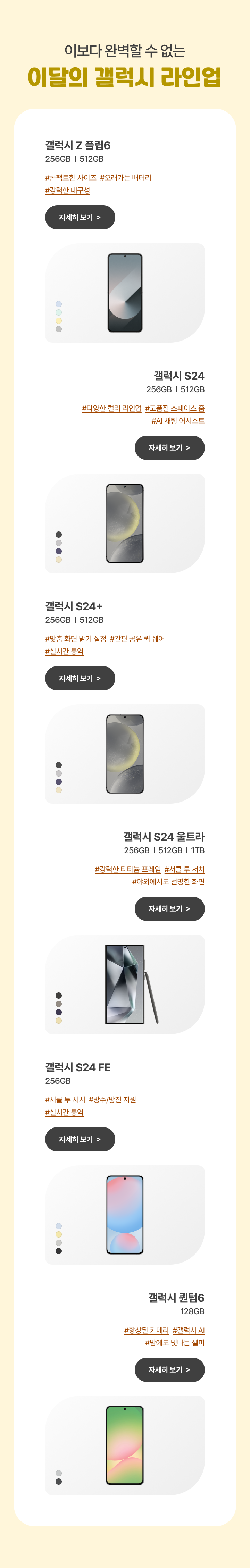Tap the #간편 공유 퀵 쉐어 hashtag
This screenshot has height=1568, width=250.
tap(137, 638)
